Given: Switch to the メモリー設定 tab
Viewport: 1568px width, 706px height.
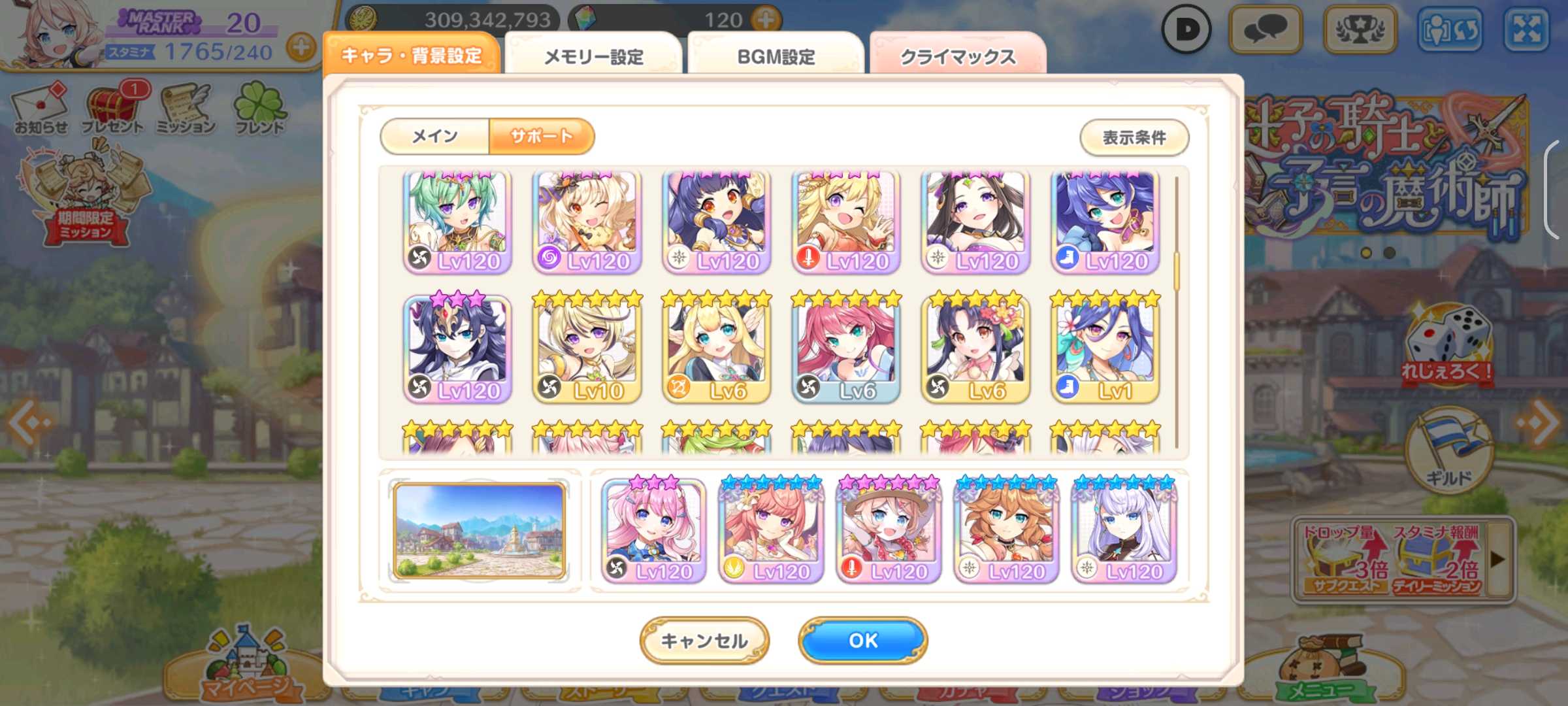Looking at the screenshot, I should 593,56.
